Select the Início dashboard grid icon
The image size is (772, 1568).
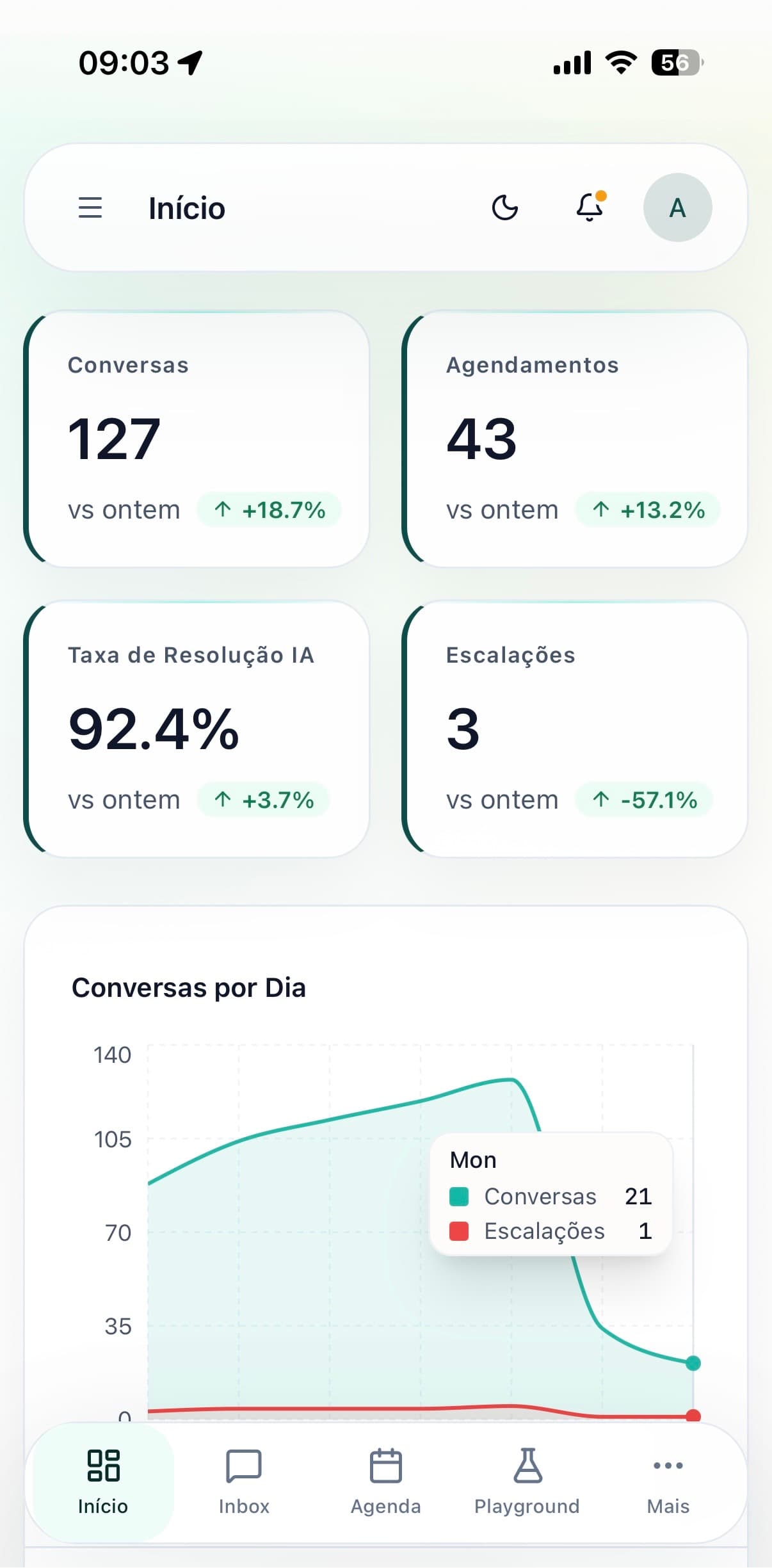pos(104,1464)
